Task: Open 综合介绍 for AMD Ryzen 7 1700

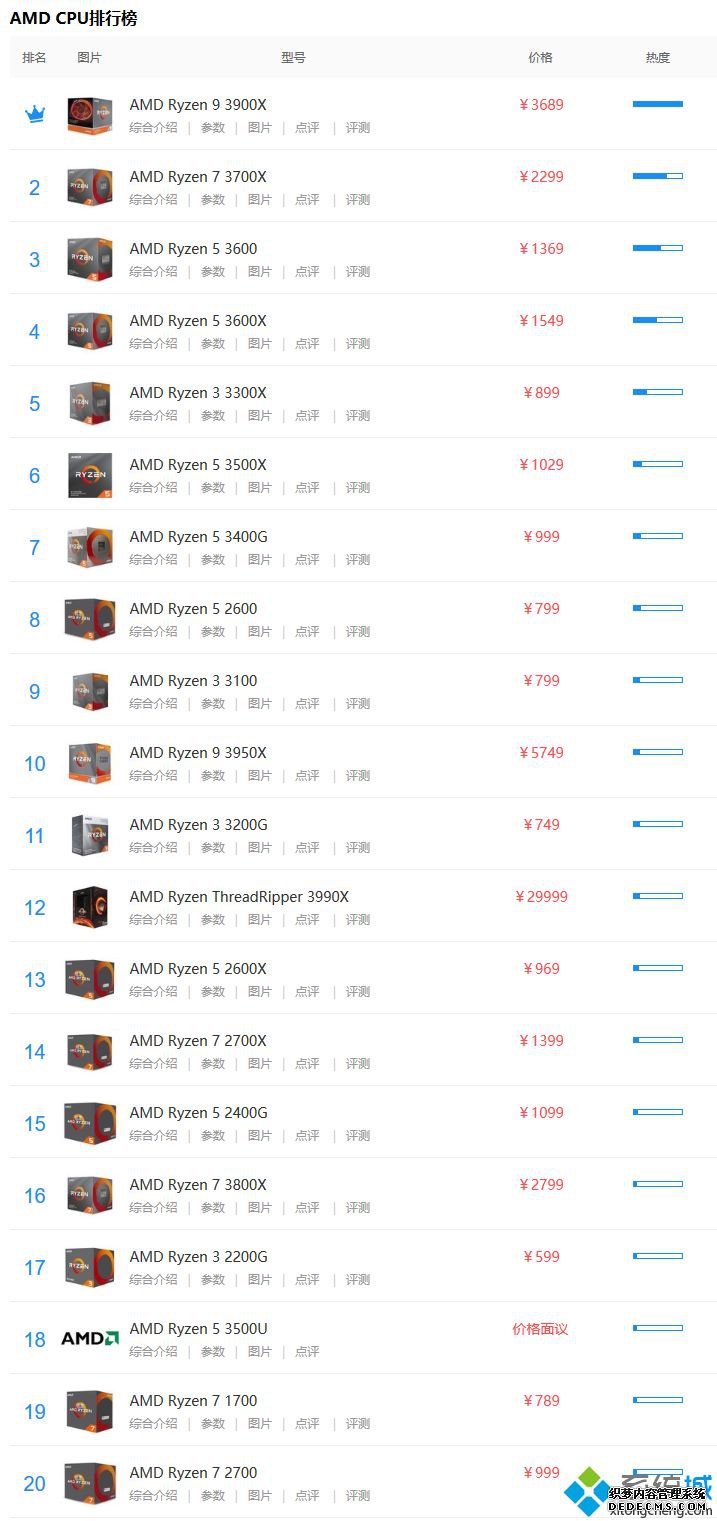Action: (153, 1424)
